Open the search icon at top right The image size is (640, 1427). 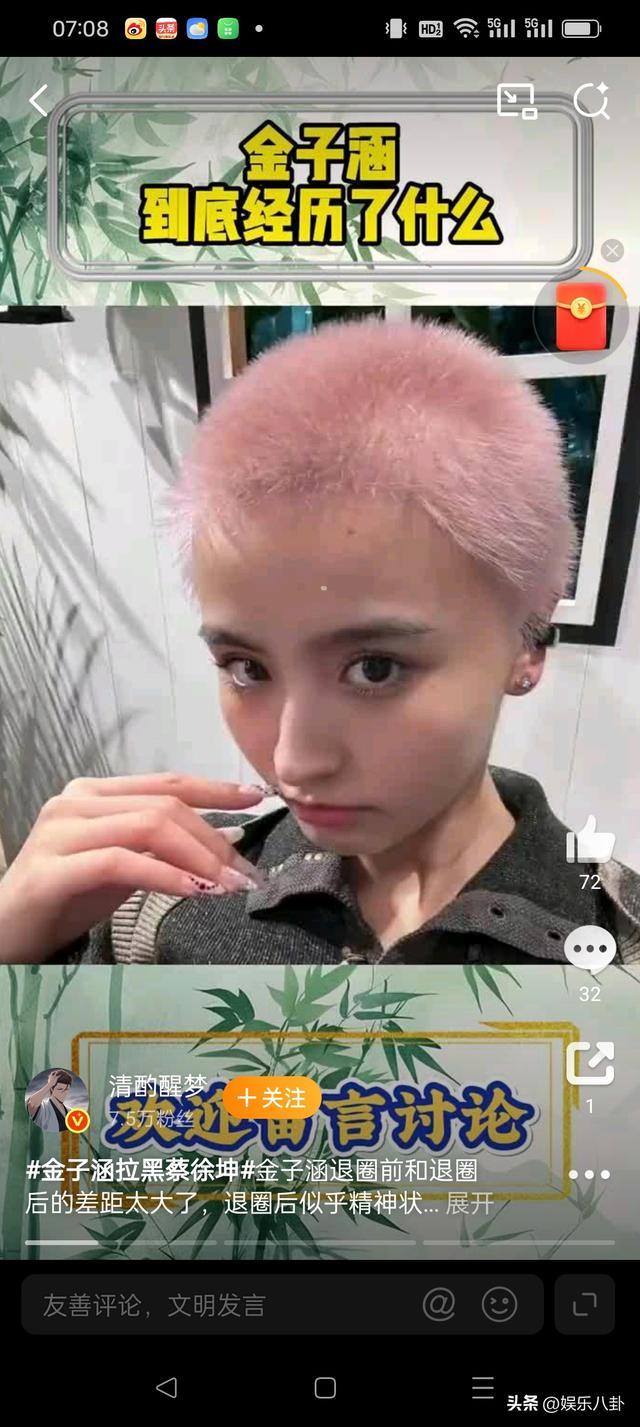591,101
